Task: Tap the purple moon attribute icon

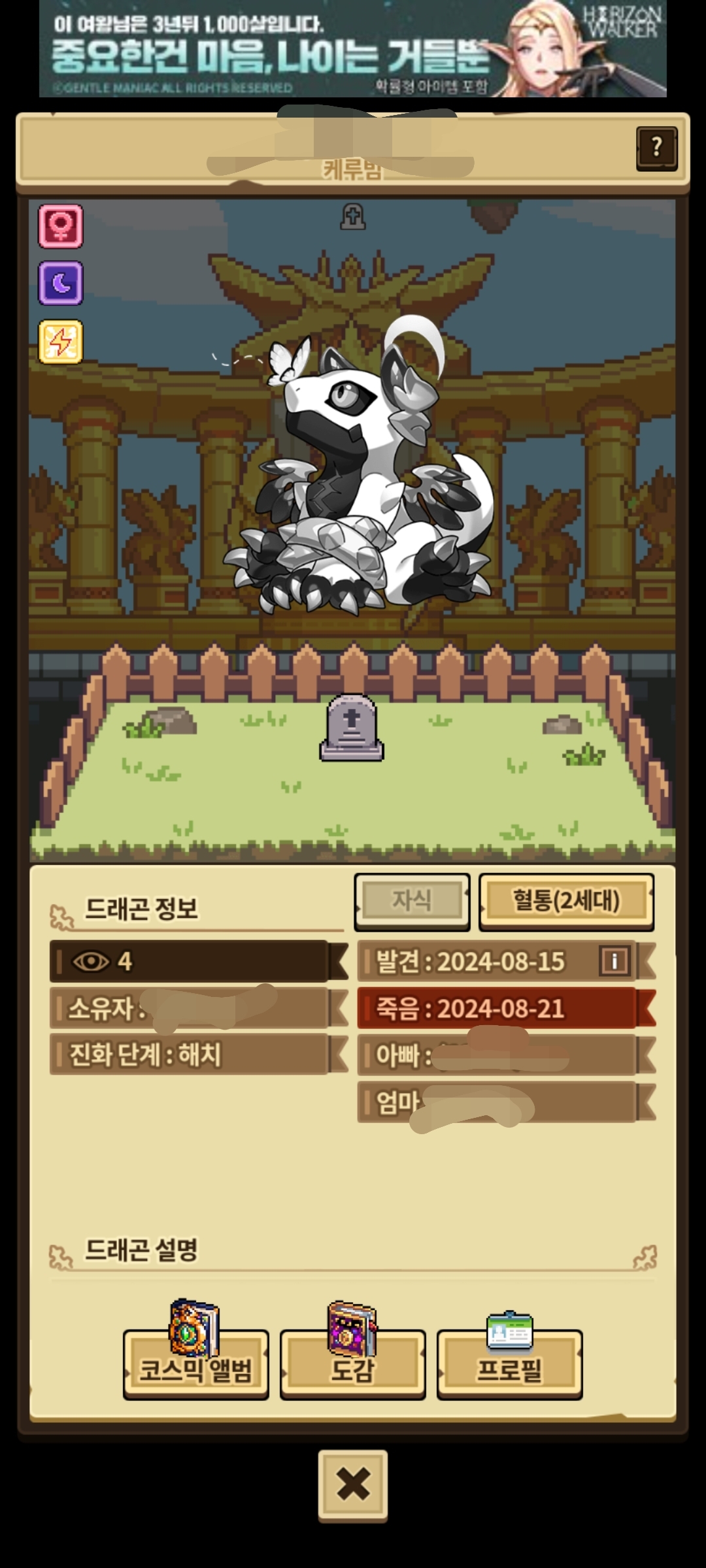Action: pos(61,284)
